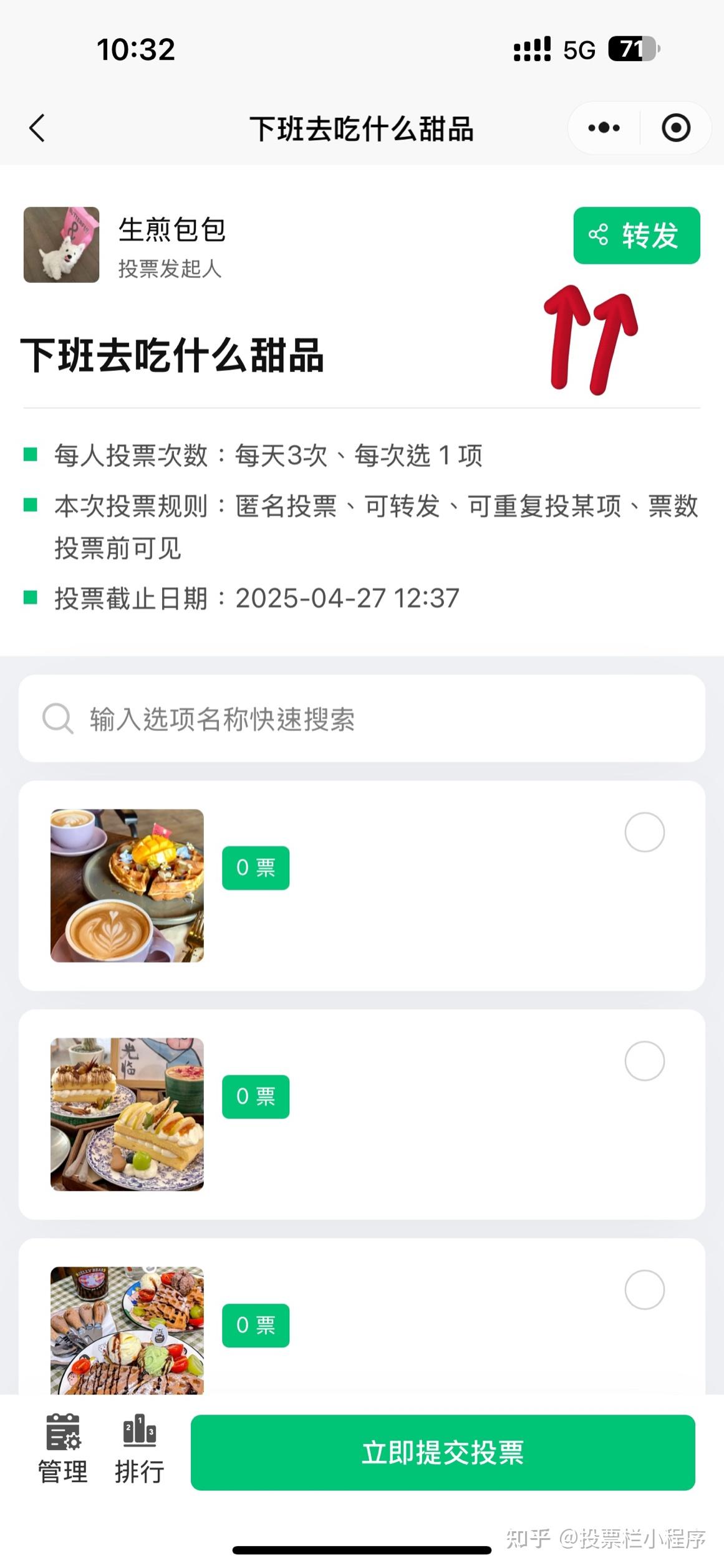This screenshot has height=1568, width=724.
Task: Select the waffle and coffee voting option
Action: pos(645,833)
